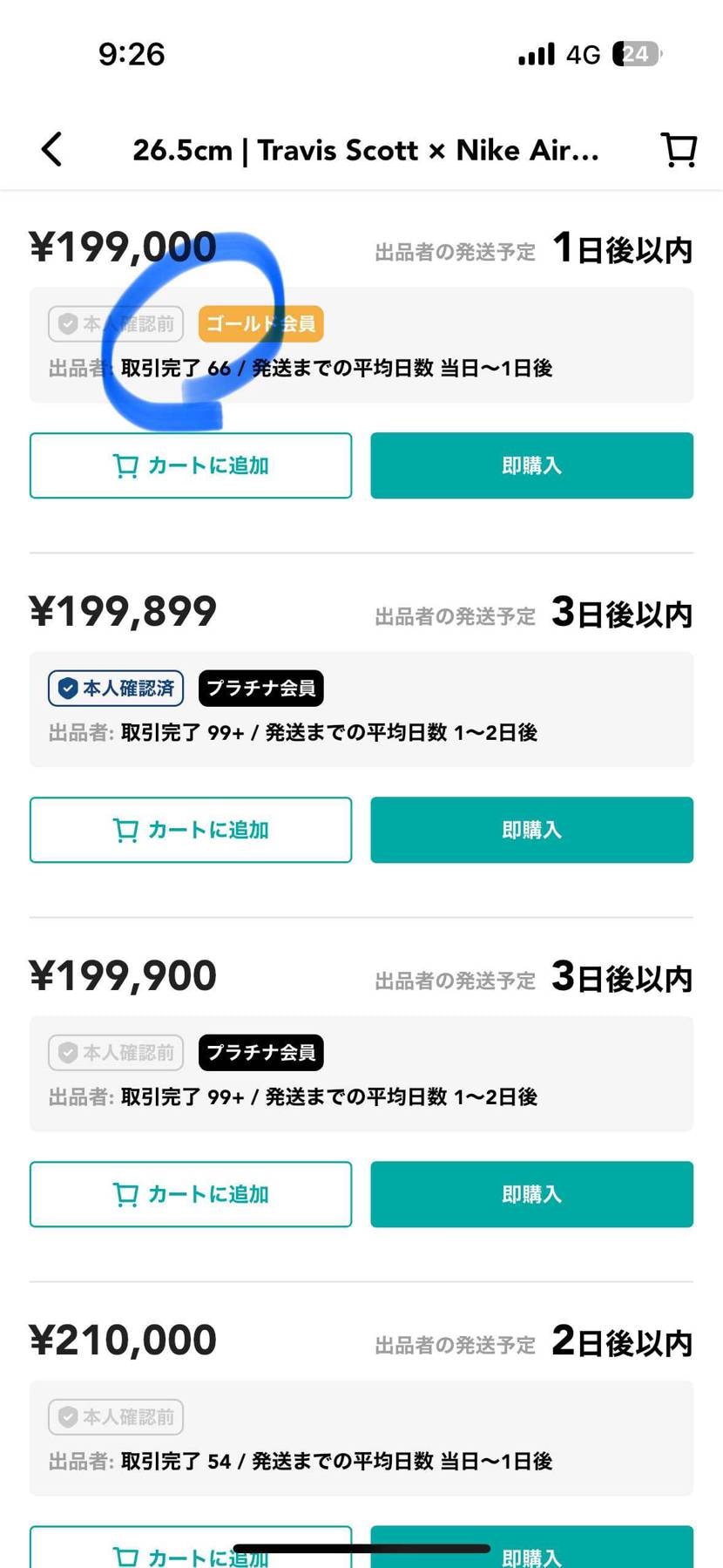Tap the ¥199,000 price label
Image resolution: width=723 pixels, height=1568 pixels.
(121, 246)
